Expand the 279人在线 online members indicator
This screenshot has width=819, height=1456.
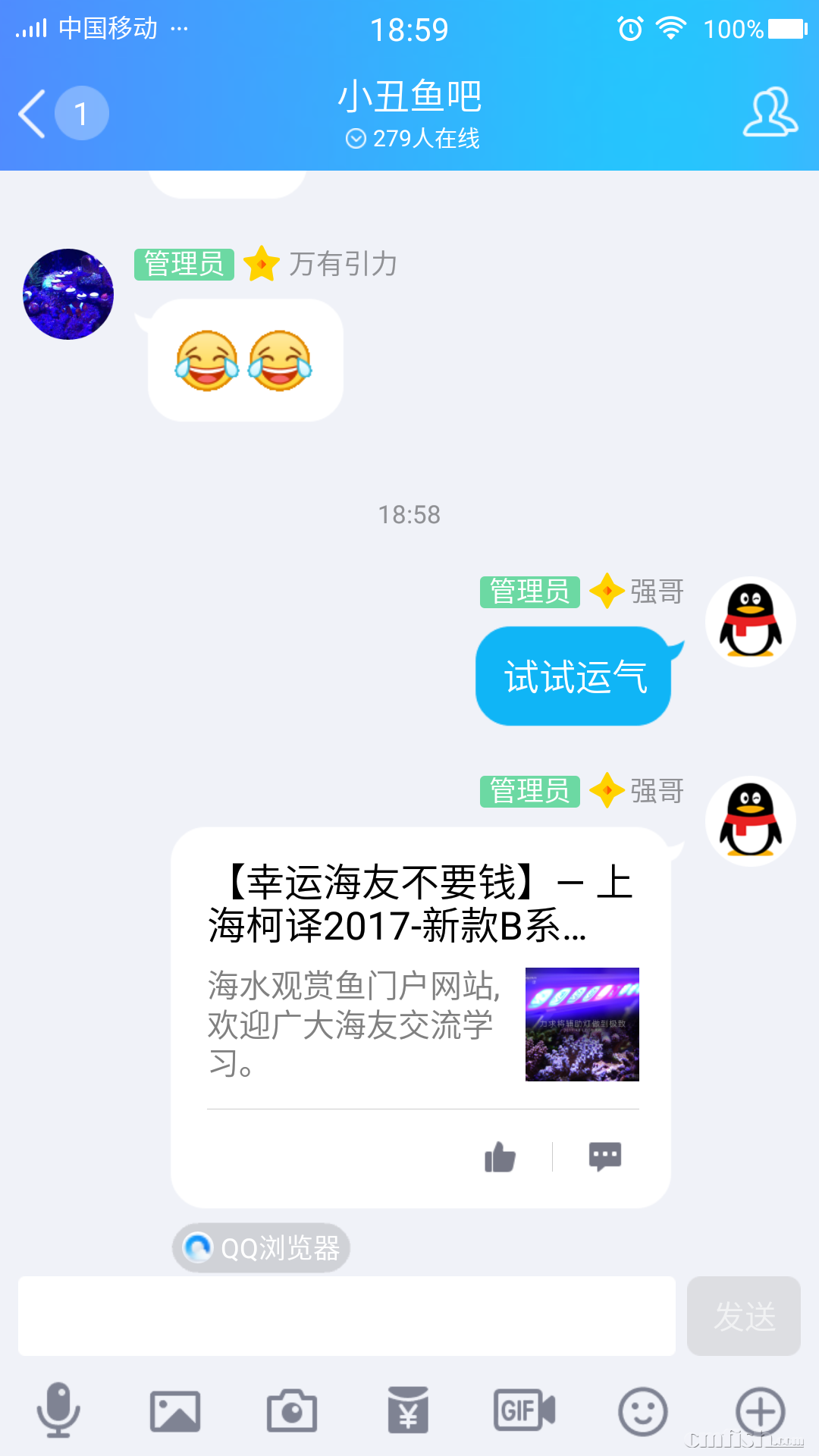pyautogui.click(x=413, y=139)
